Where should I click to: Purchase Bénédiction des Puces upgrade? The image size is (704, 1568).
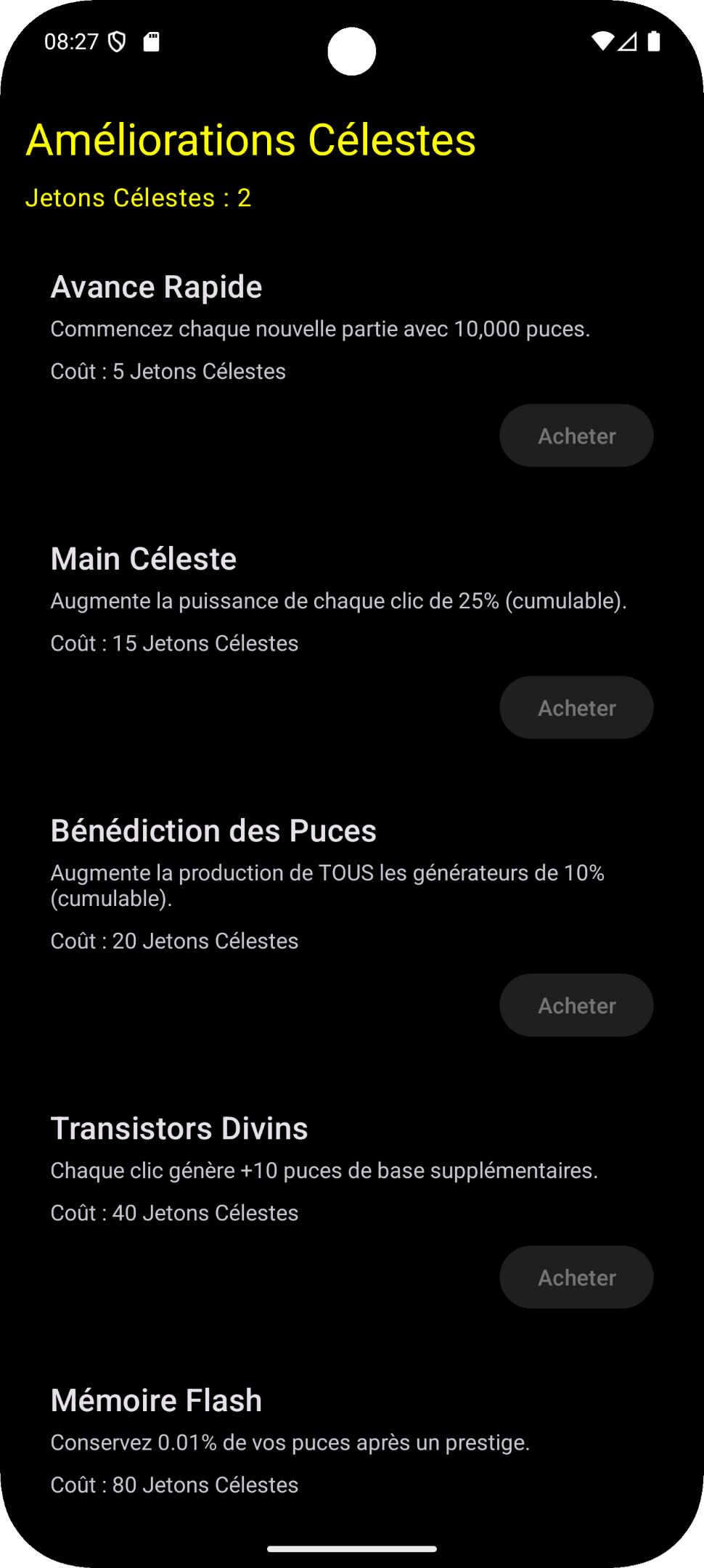[x=576, y=1005]
